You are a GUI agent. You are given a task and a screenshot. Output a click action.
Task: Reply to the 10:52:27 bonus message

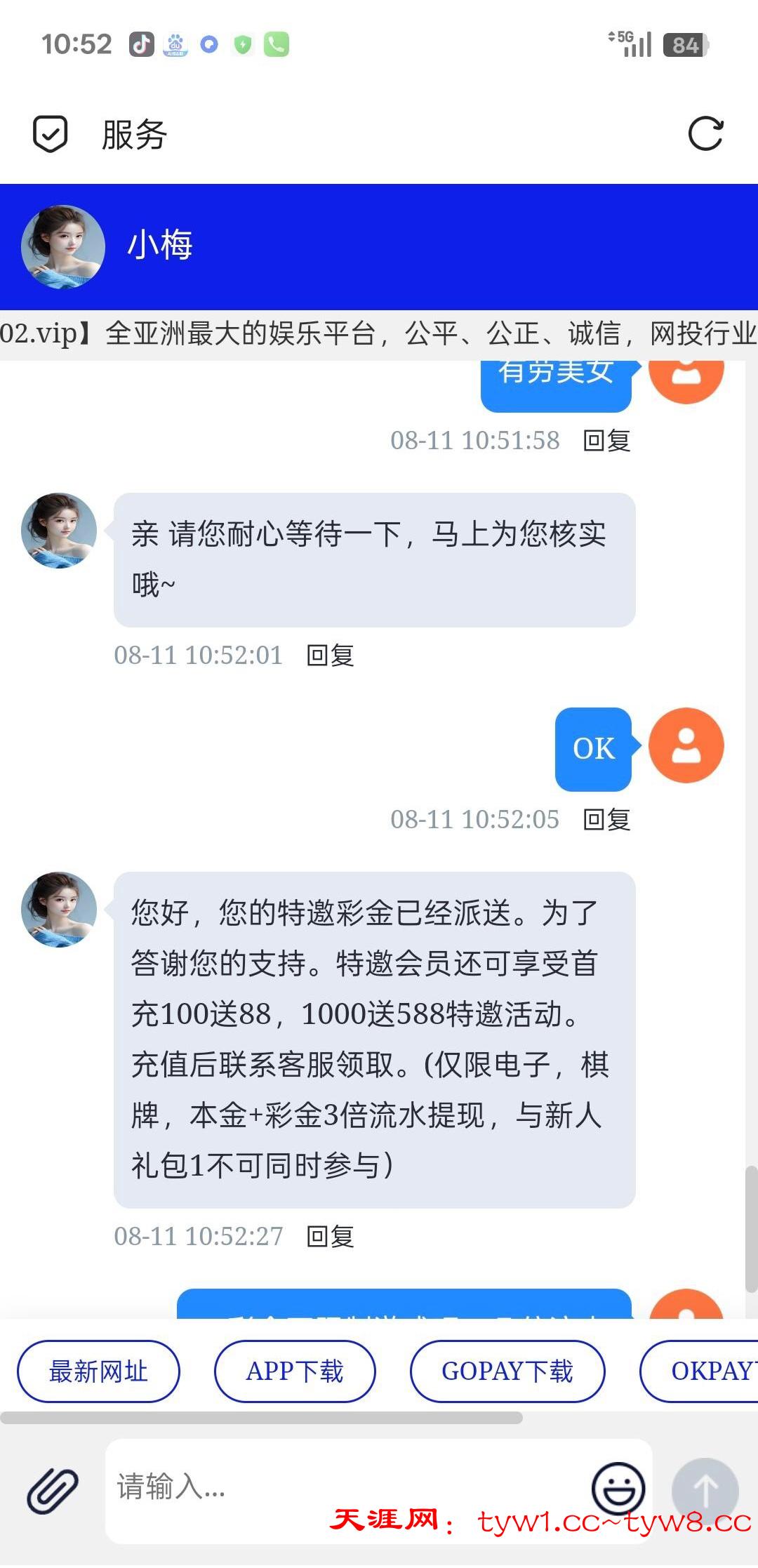click(331, 1237)
